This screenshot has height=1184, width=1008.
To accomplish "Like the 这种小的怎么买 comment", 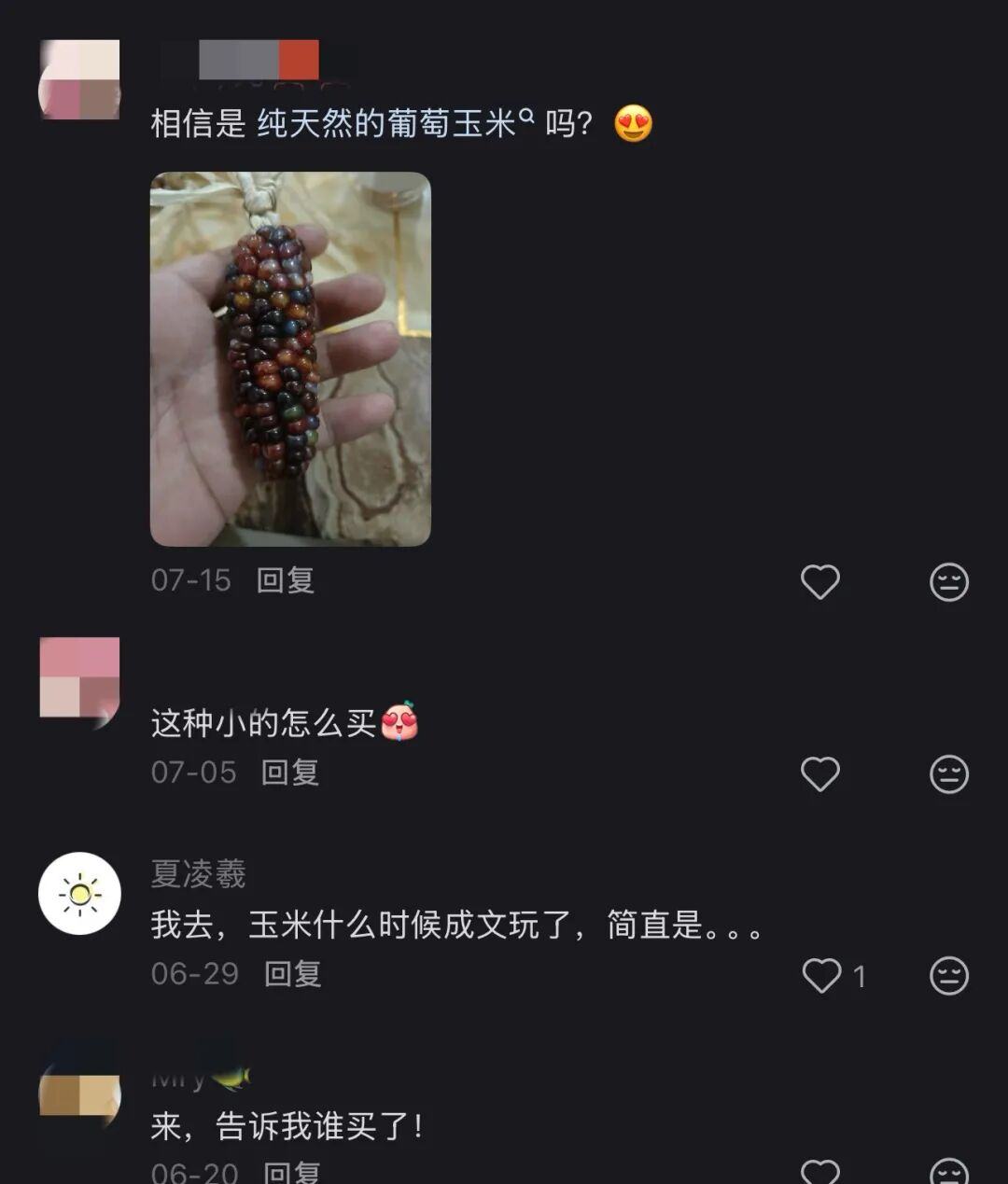I will click(820, 774).
